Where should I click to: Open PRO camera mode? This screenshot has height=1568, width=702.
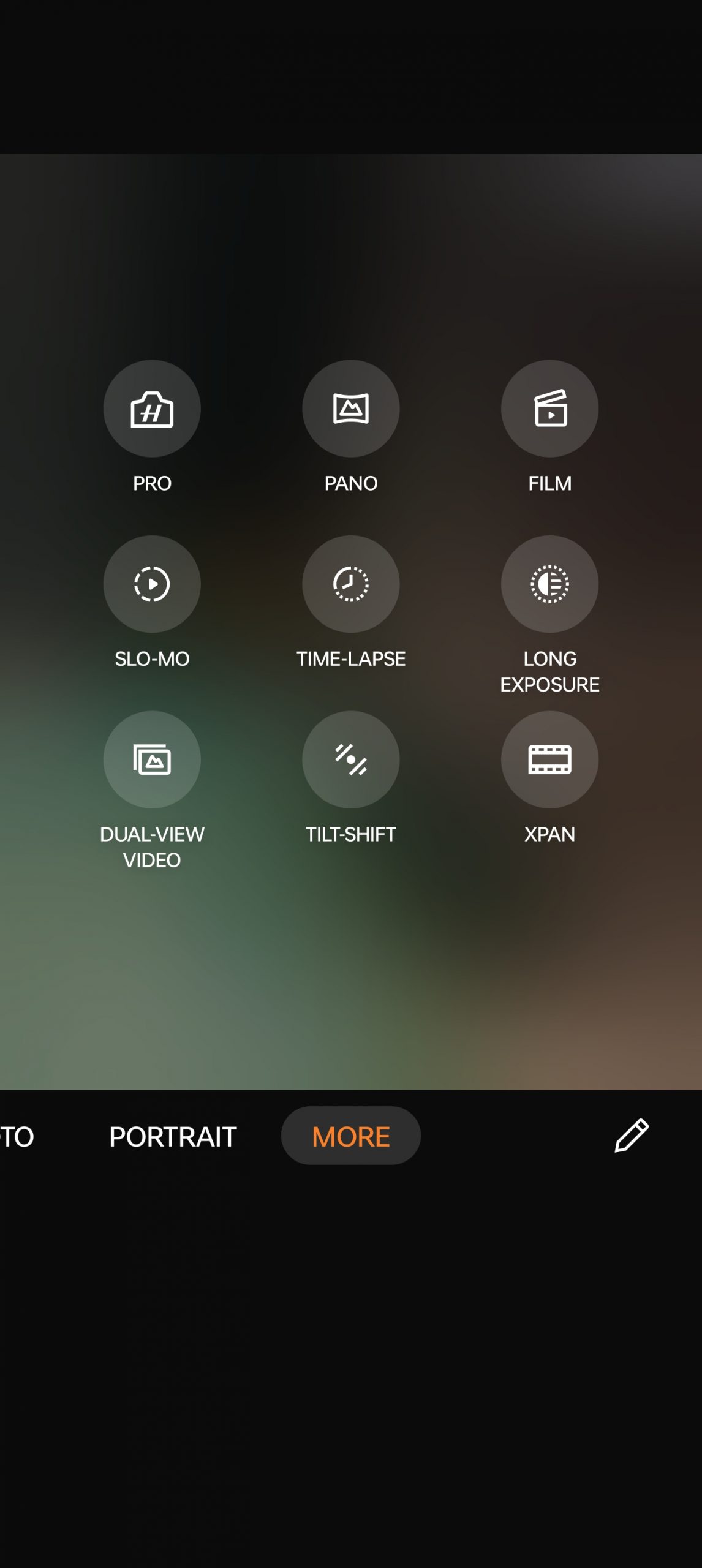point(152,409)
